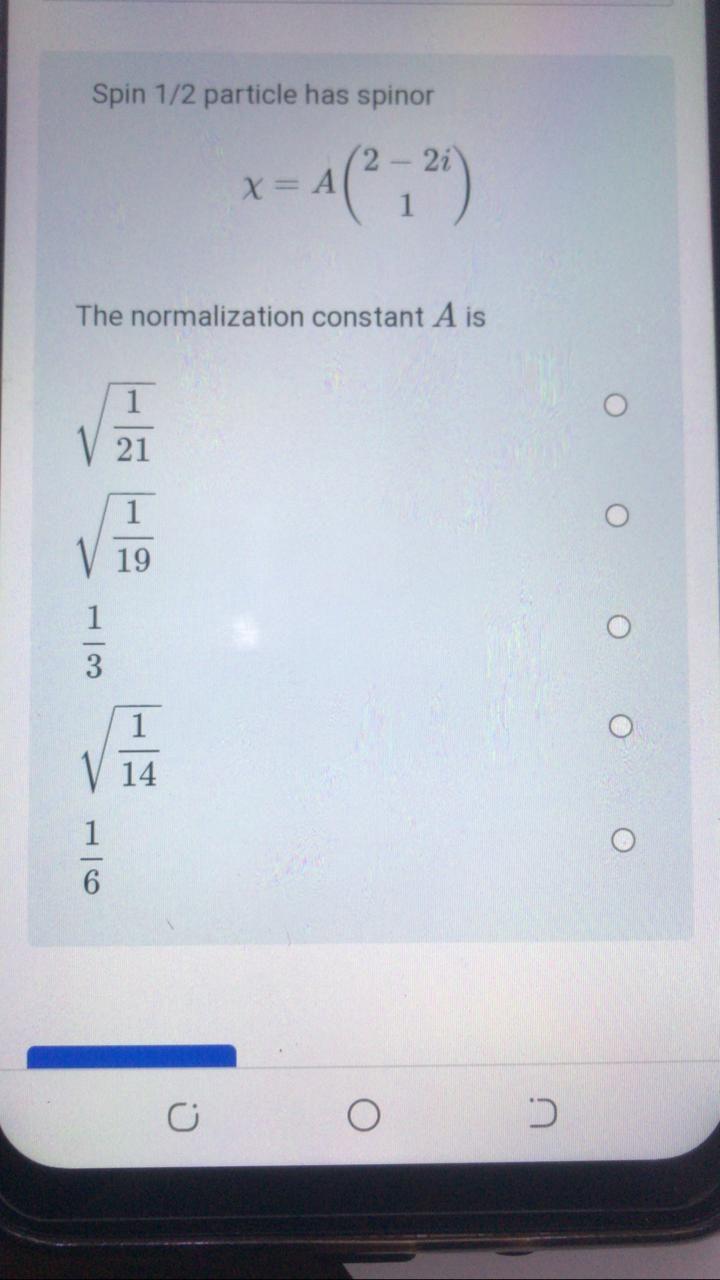
Task: Go to the home screen
Action: tap(363, 1115)
